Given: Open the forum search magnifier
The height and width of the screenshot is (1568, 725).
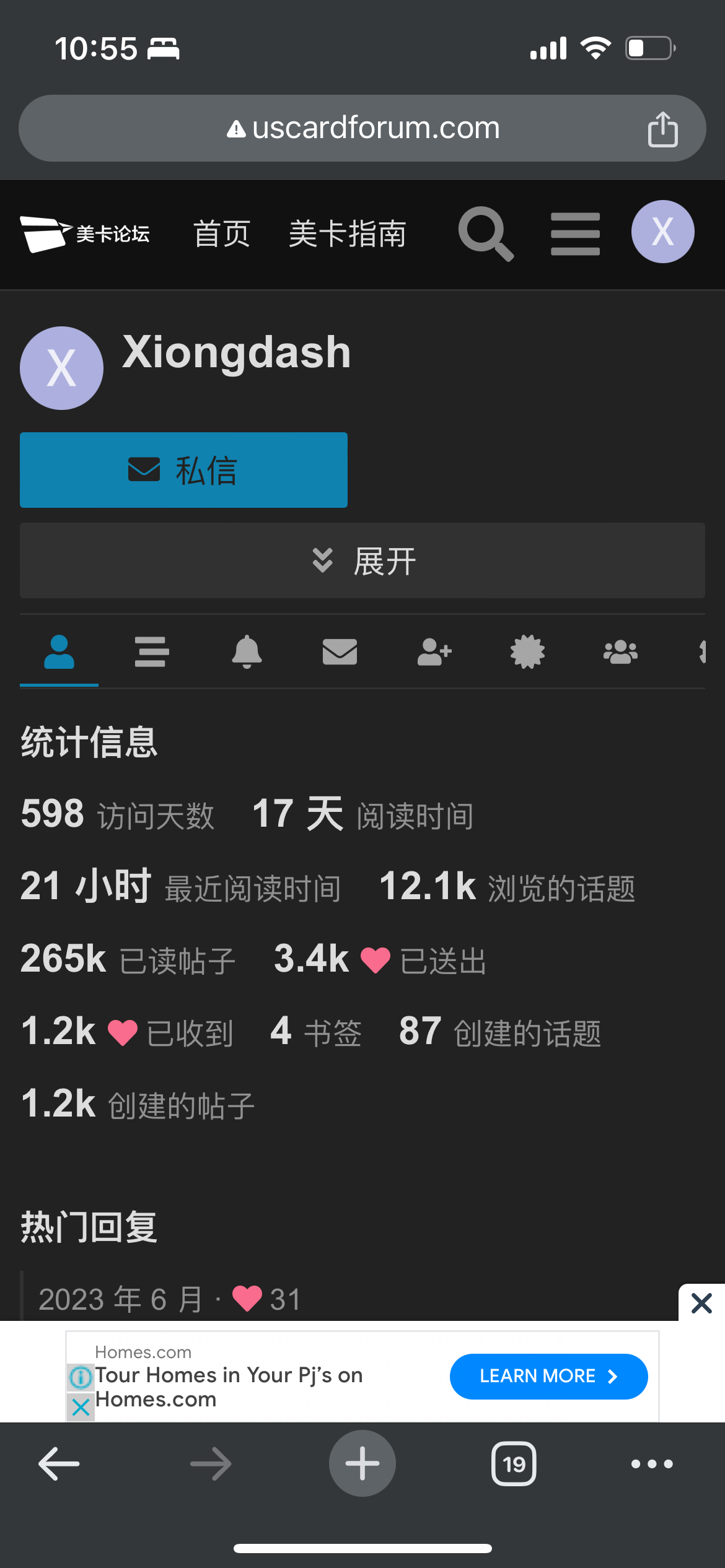Looking at the screenshot, I should [x=485, y=233].
